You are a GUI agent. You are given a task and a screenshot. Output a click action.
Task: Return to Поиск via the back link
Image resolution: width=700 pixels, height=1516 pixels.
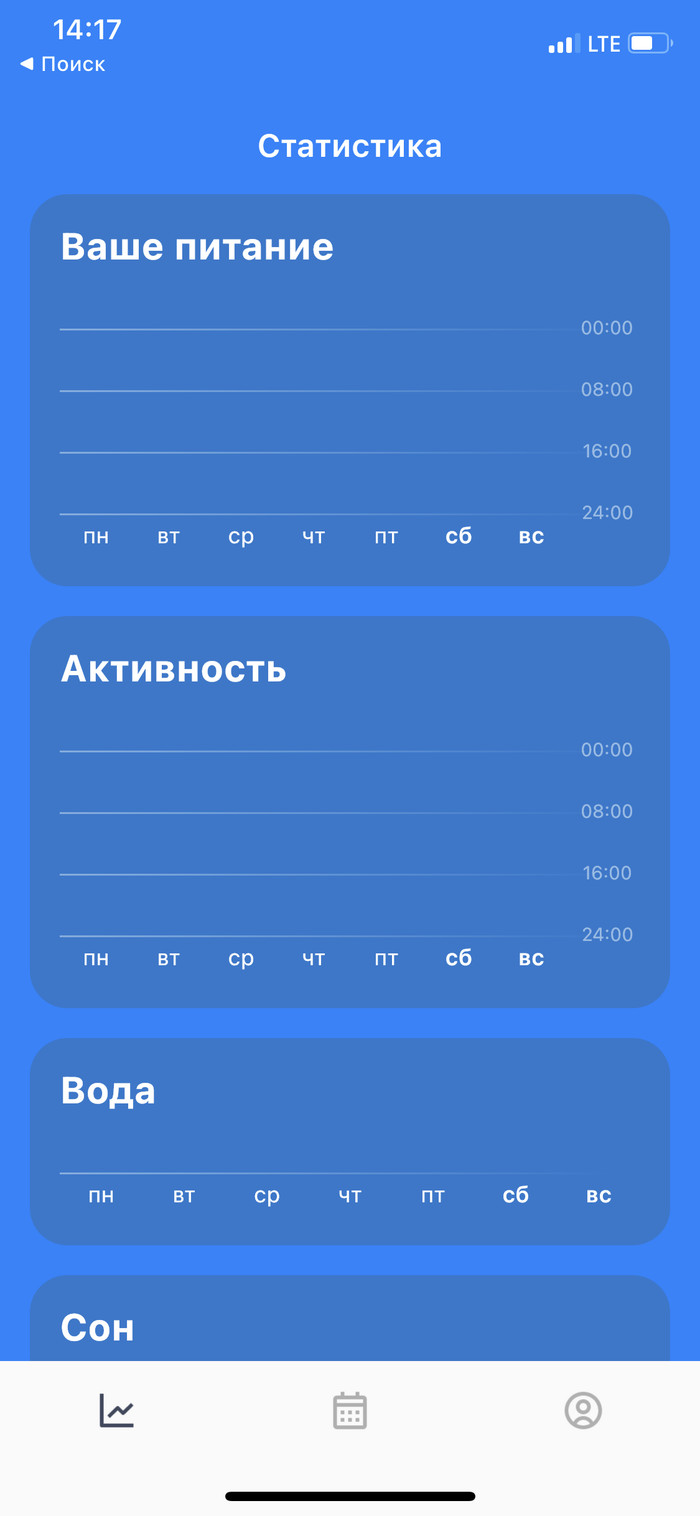point(62,64)
